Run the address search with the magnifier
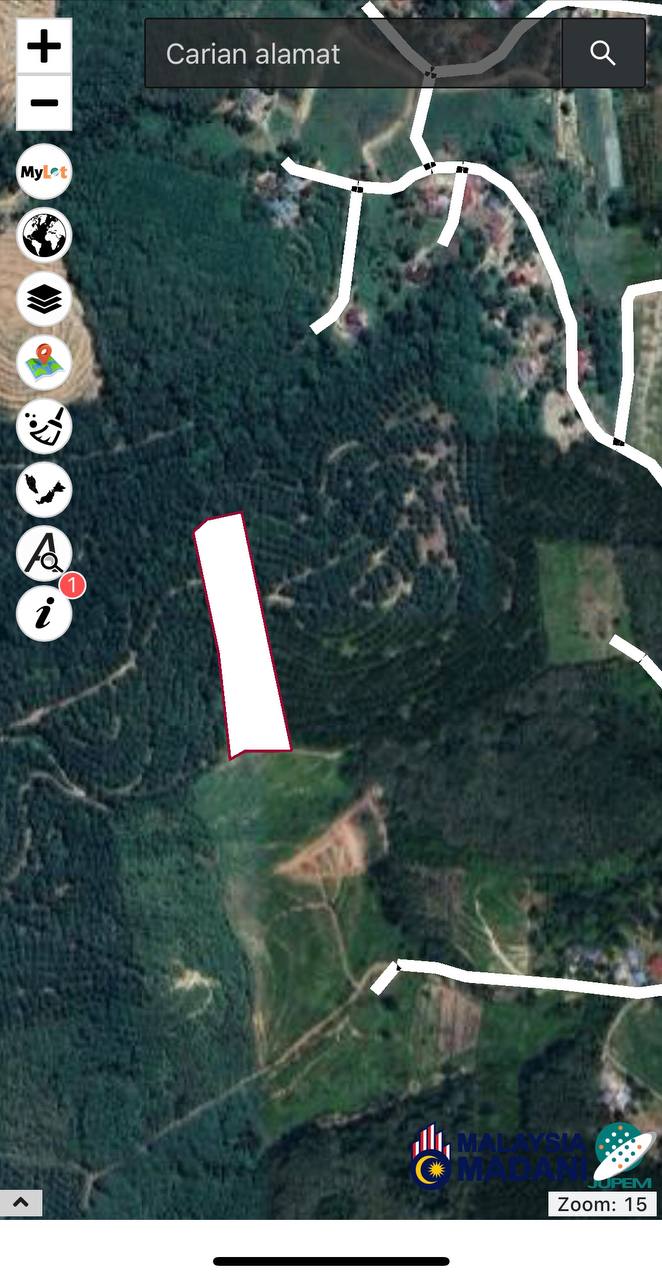The height and width of the screenshot is (1280, 662). tap(603, 54)
